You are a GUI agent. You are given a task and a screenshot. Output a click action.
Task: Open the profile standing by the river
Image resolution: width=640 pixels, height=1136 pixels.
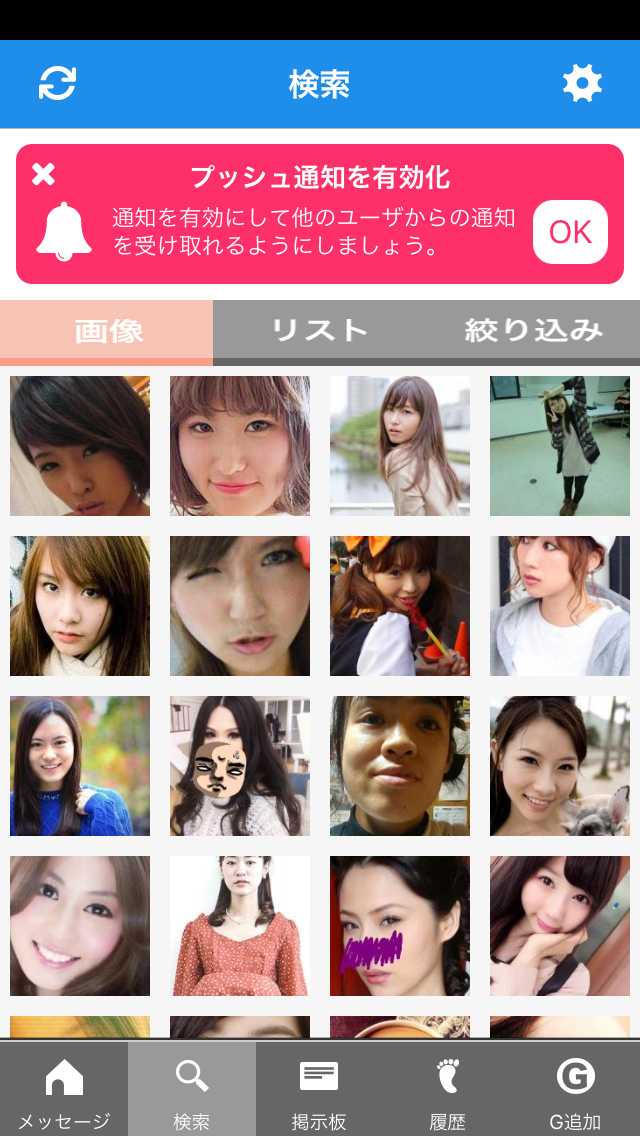(400, 446)
